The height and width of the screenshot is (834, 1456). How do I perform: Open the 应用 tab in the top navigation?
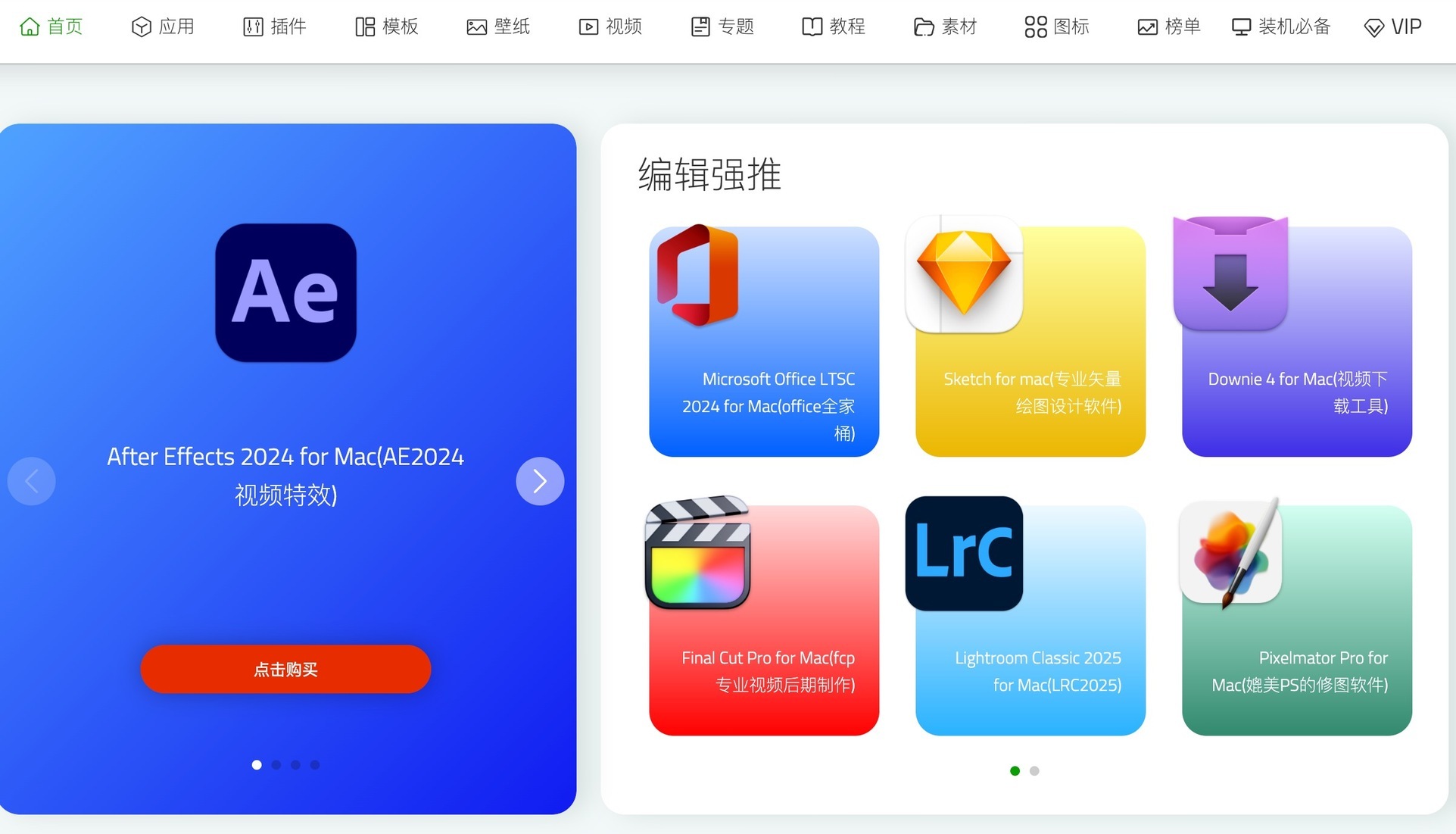point(163,27)
